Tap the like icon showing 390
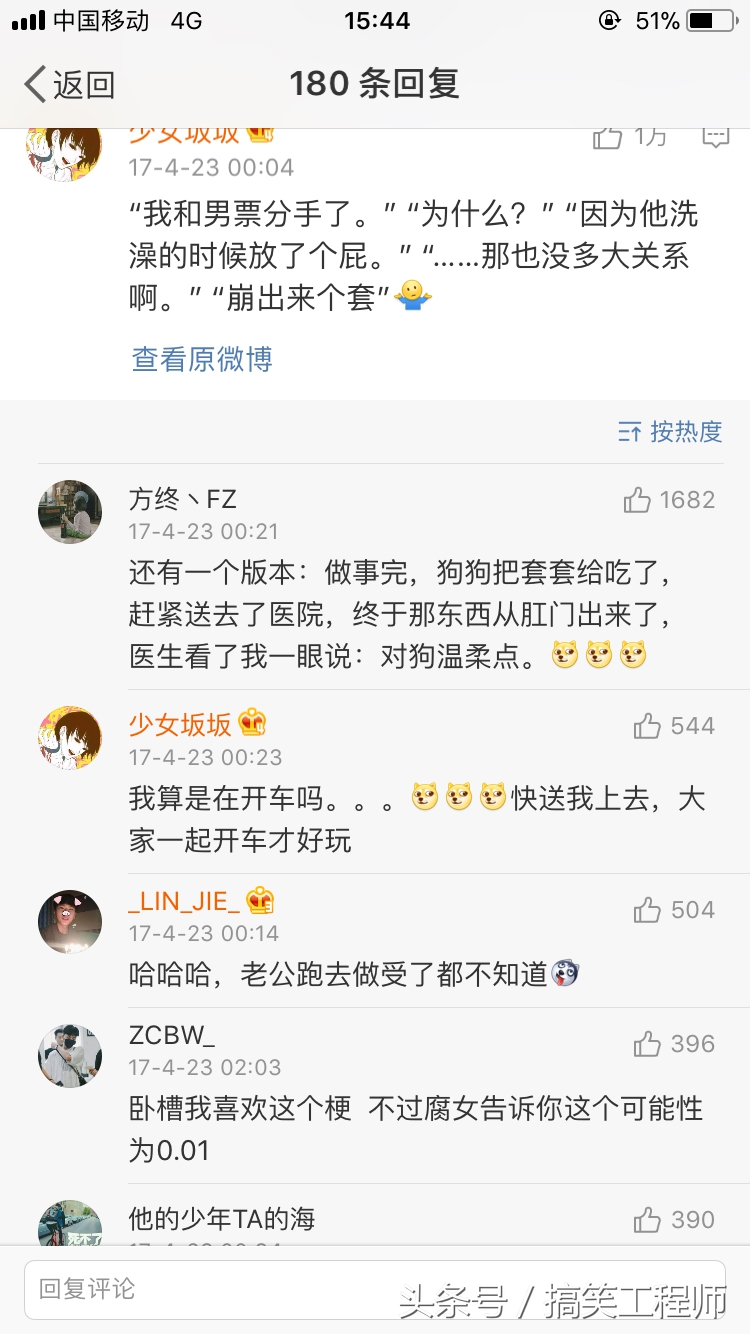The height and width of the screenshot is (1334, 750). [648, 1219]
